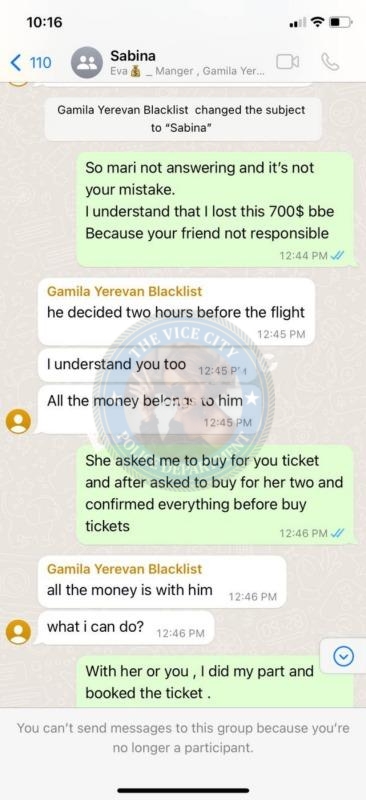This screenshot has width=366, height=800.
Task: Jump to latest messages with down arrow
Action: 343,656
